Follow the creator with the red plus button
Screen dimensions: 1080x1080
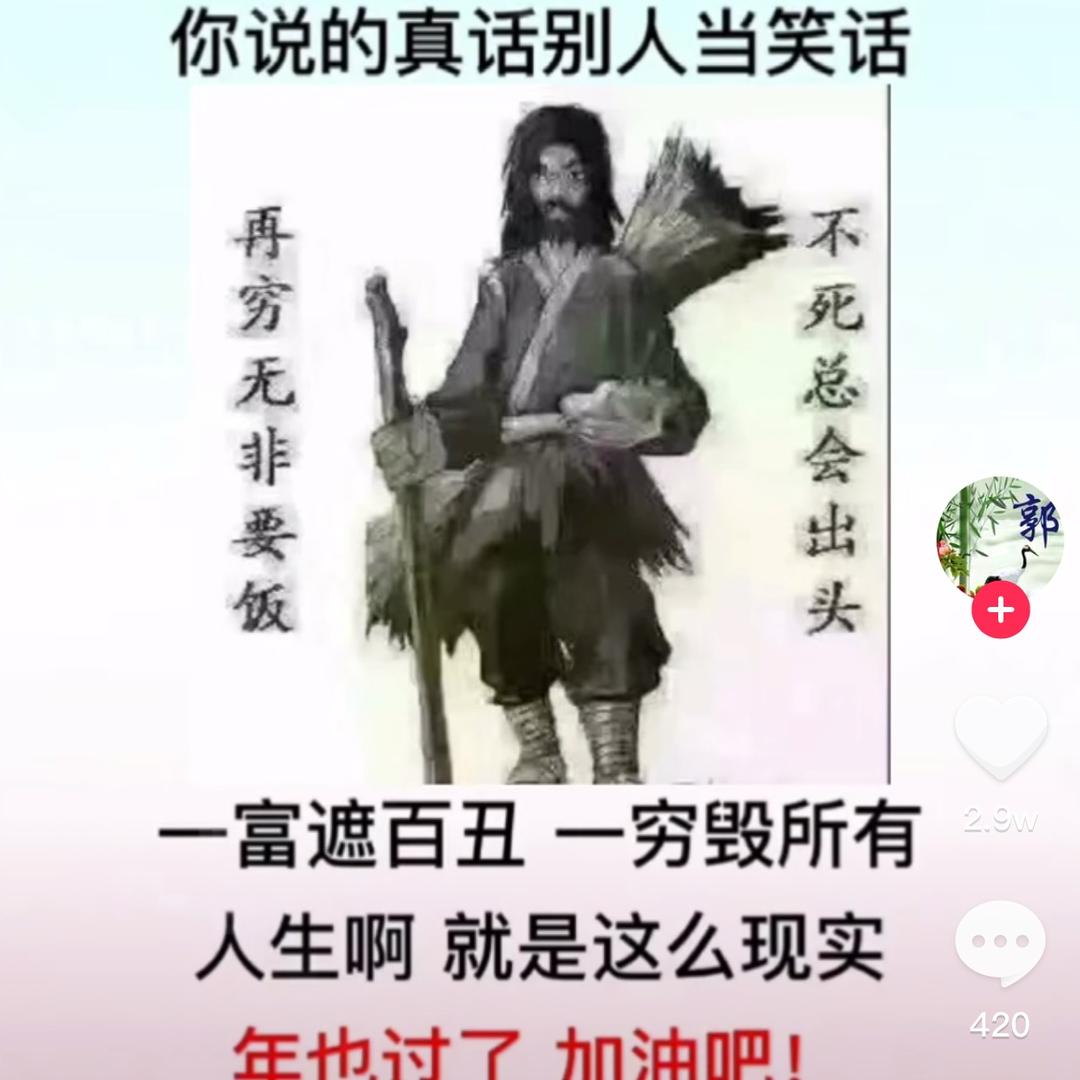coord(1000,609)
